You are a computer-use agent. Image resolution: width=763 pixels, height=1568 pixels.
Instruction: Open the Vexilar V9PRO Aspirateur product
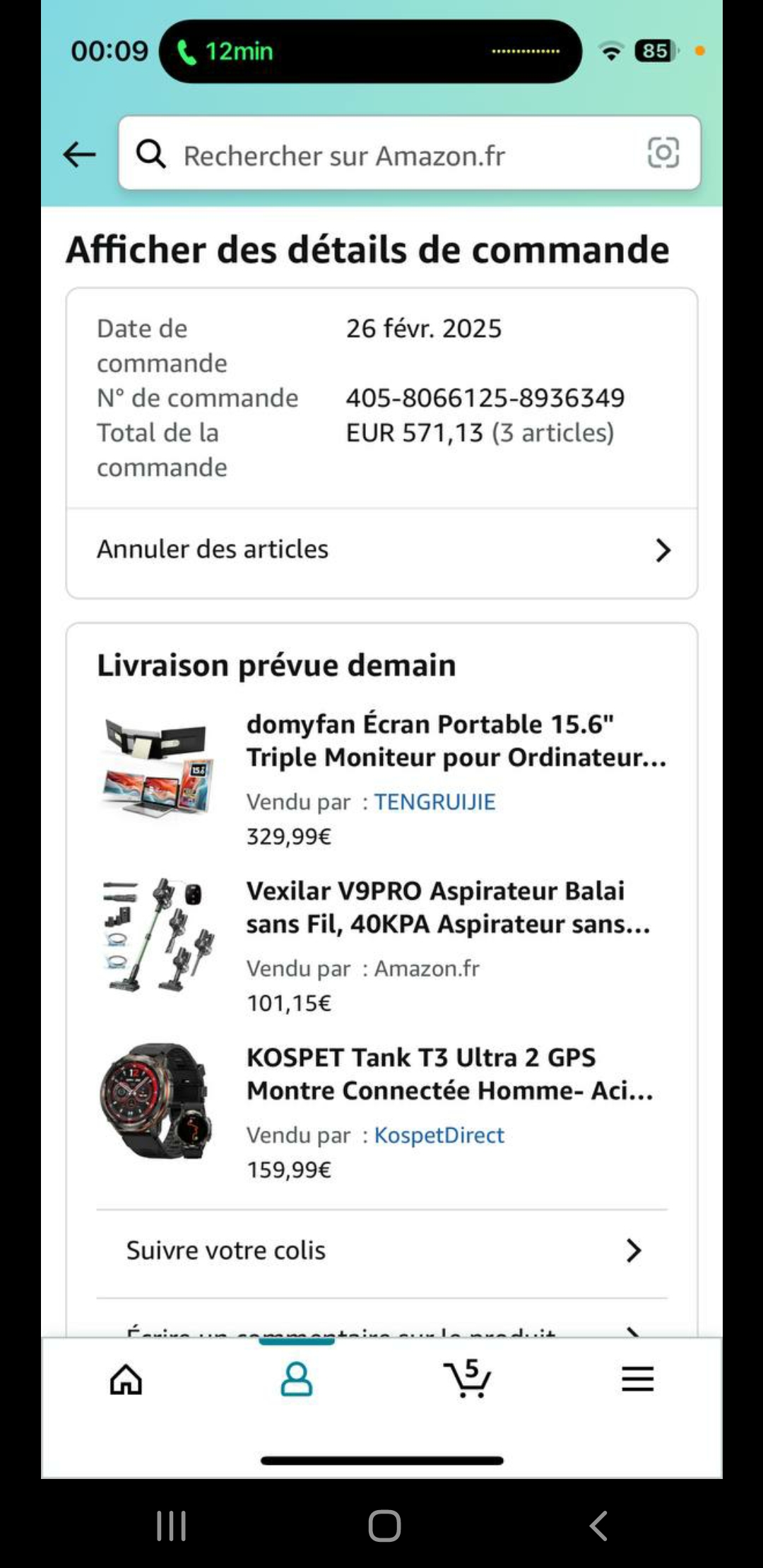448,907
